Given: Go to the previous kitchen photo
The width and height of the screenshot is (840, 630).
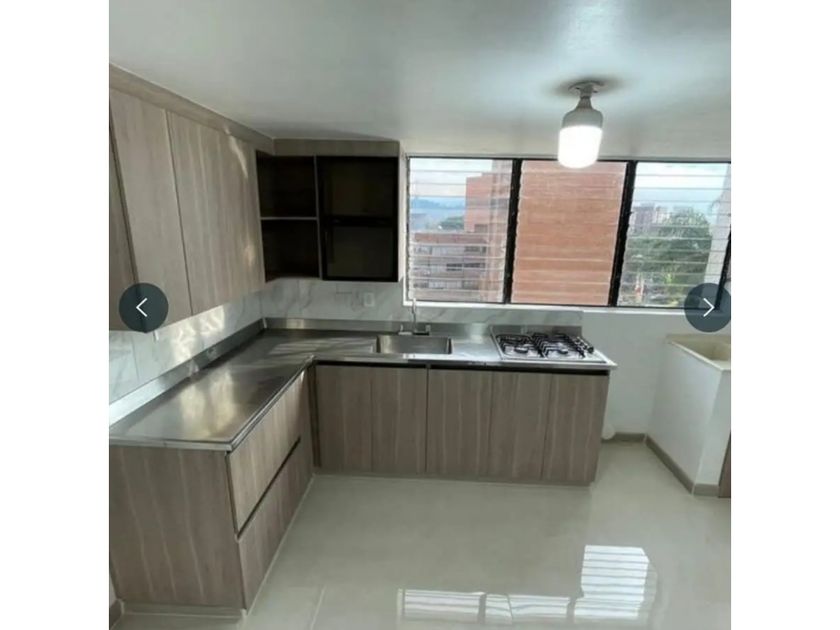Looking at the screenshot, I should [x=143, y=308].
